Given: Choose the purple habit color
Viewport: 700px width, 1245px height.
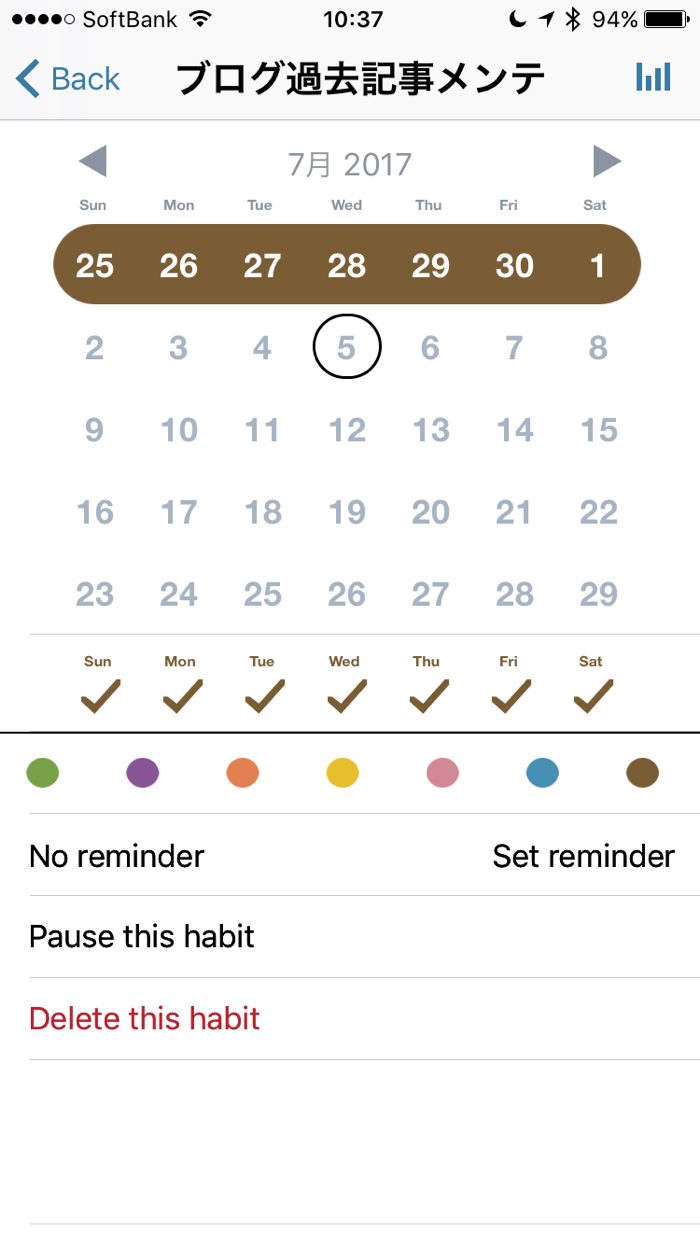Looking at the screenshot, I should coord(143,773).
